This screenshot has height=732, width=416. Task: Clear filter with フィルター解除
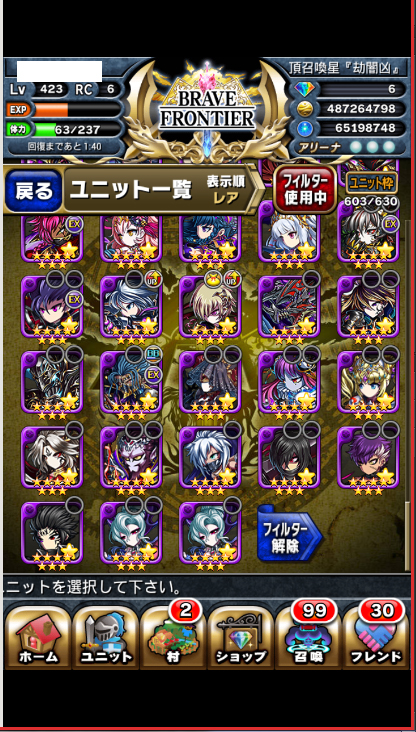tap(288, 538)
